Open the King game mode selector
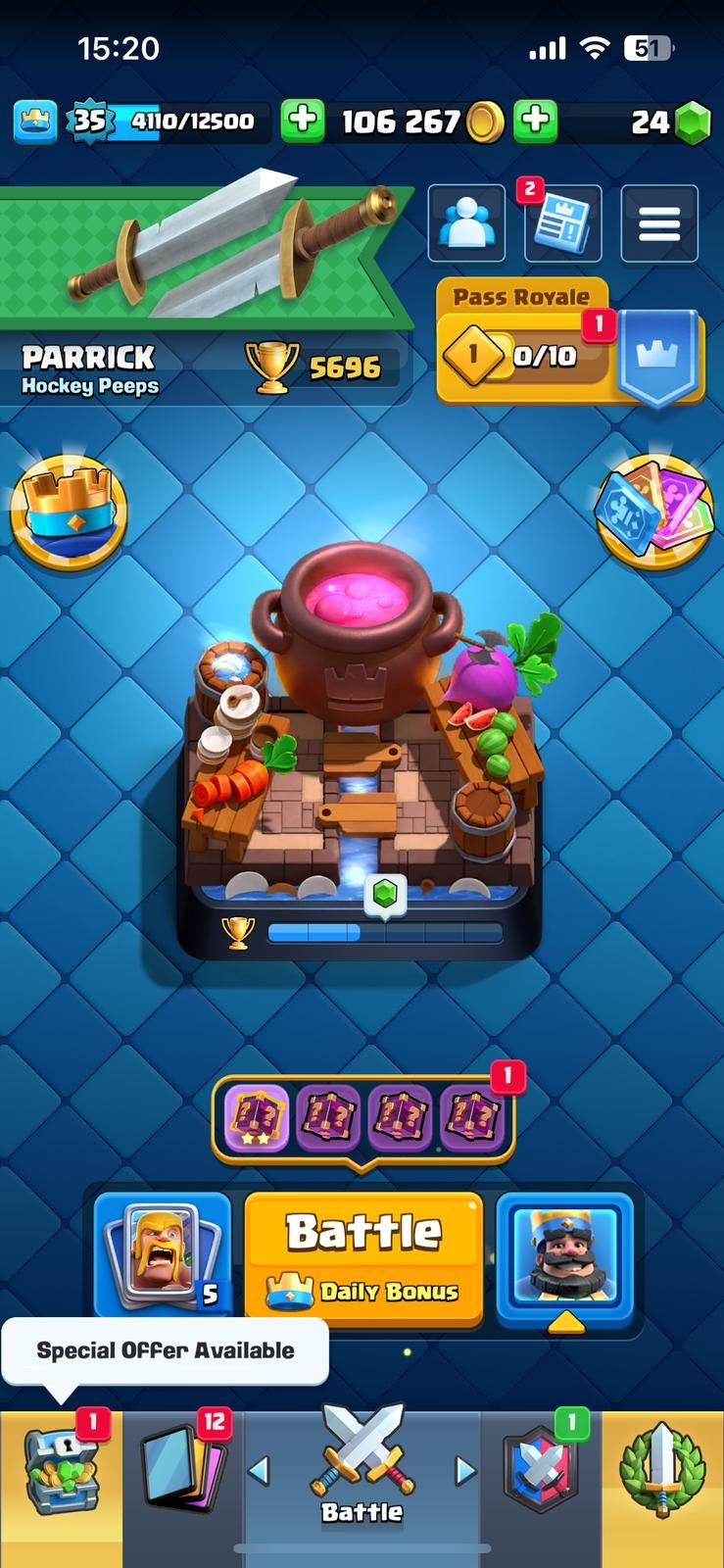The image size is (724, 1568). pyautogui.click(x=565, y=1256)
